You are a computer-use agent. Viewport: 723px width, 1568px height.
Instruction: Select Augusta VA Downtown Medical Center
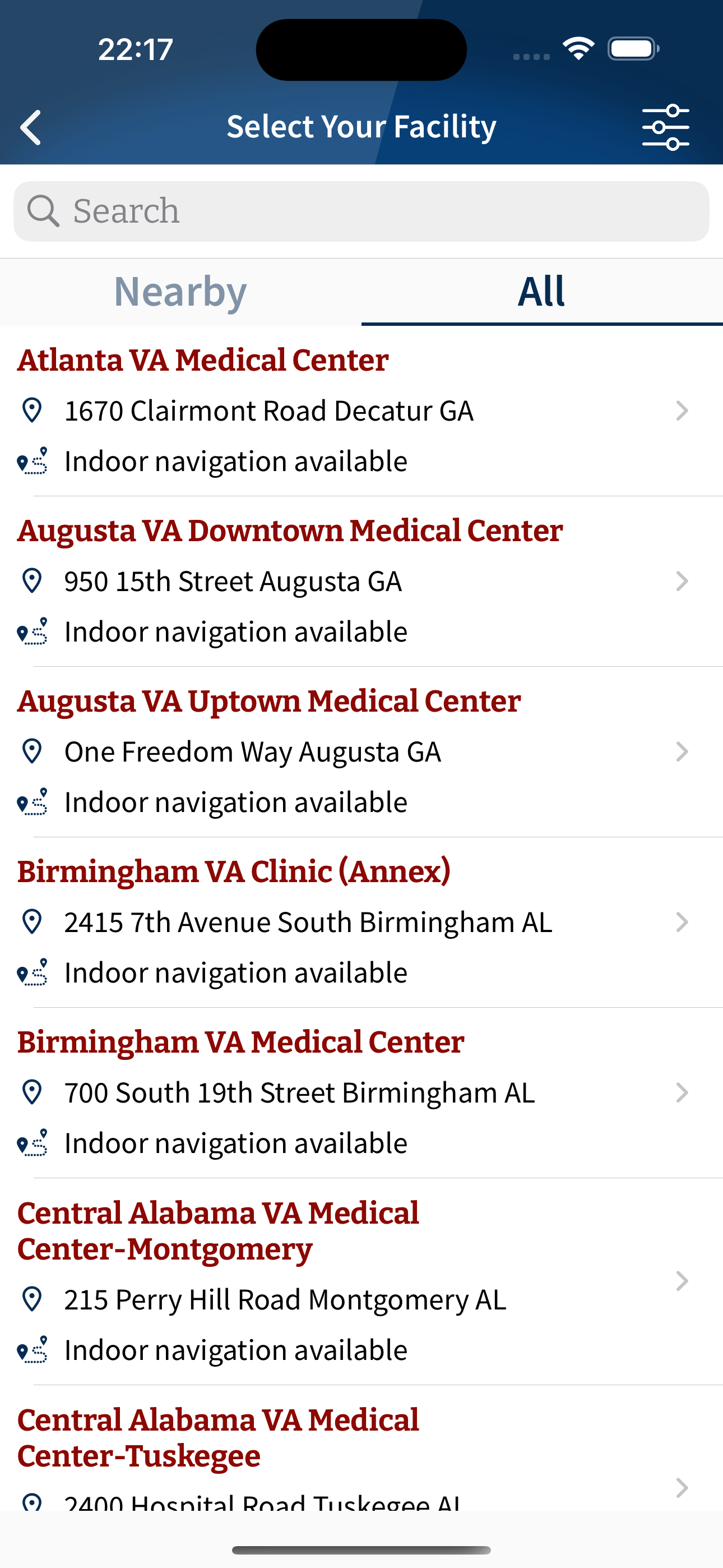361,582
